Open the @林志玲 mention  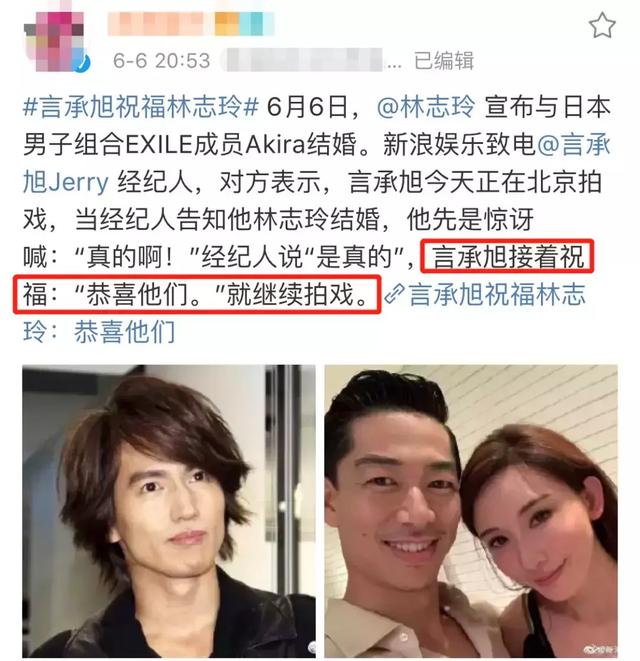[x=415, y=105]
